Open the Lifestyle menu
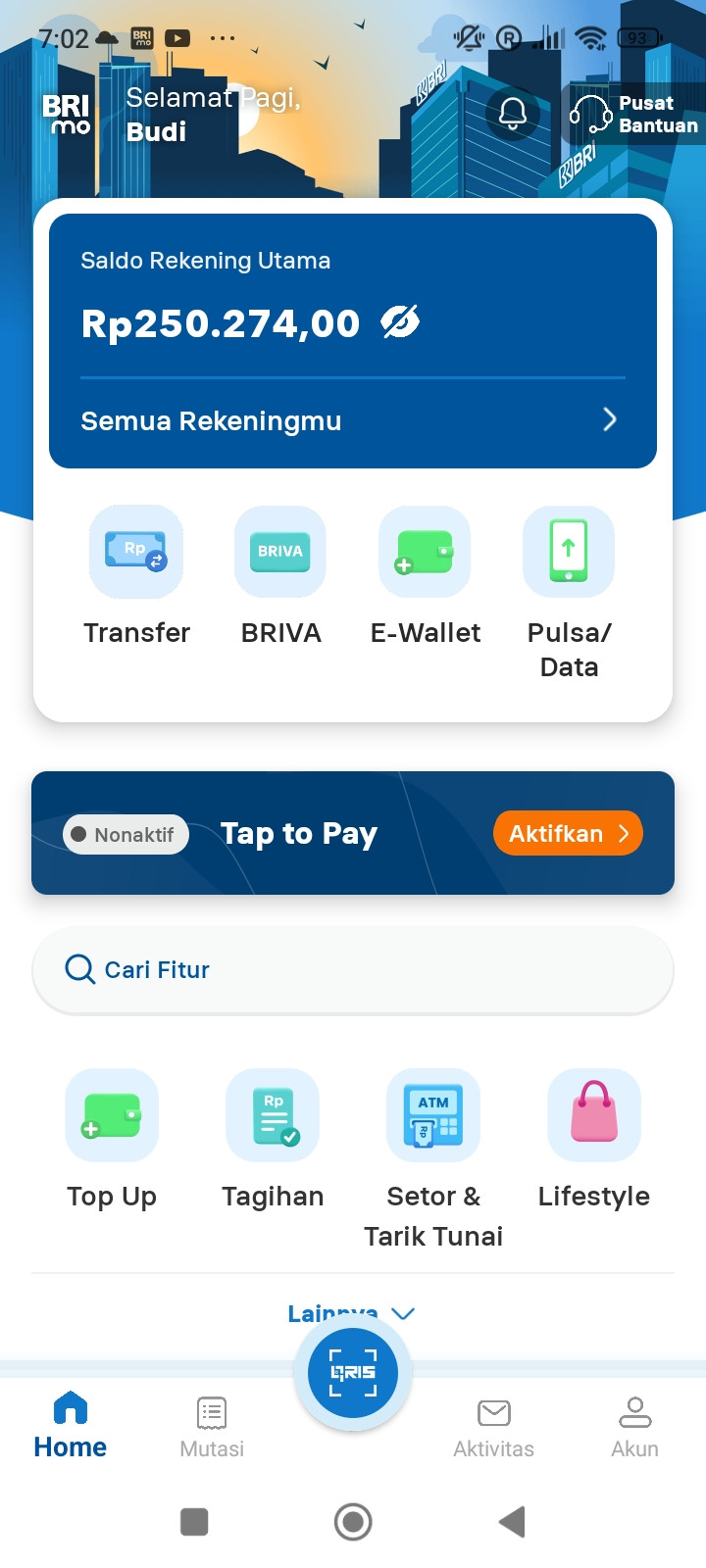 (x=594, y=1142)
